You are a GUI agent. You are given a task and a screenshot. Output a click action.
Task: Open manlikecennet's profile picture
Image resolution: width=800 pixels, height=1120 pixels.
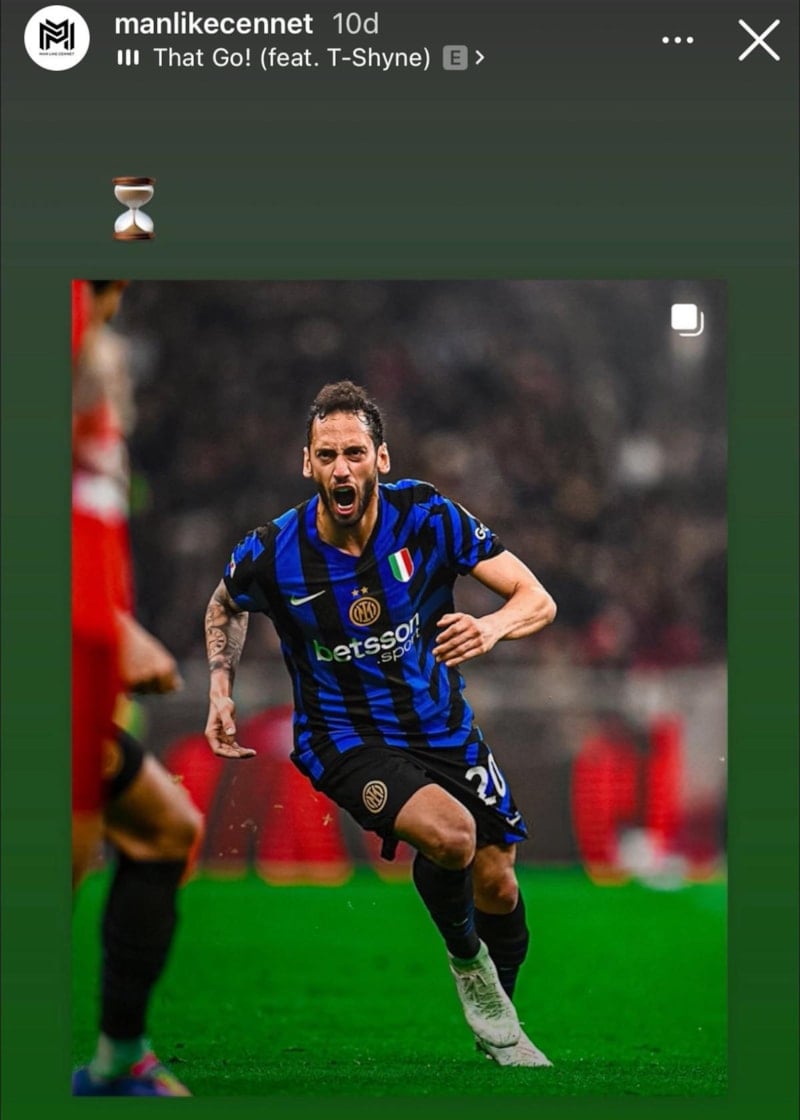pos(57,38)
